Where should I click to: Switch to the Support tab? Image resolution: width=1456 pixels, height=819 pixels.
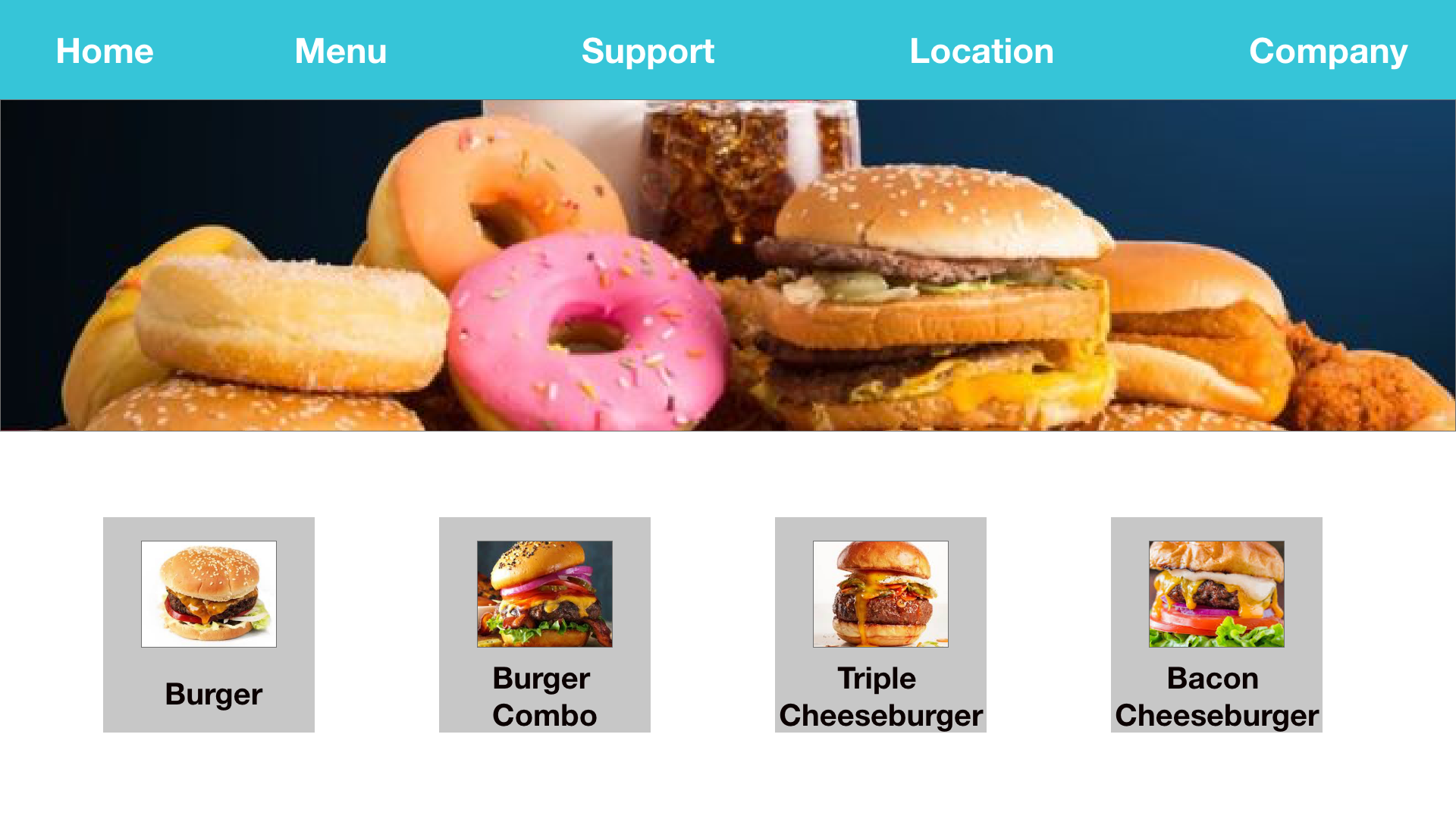pyautogui.click(x=648, y=52)
